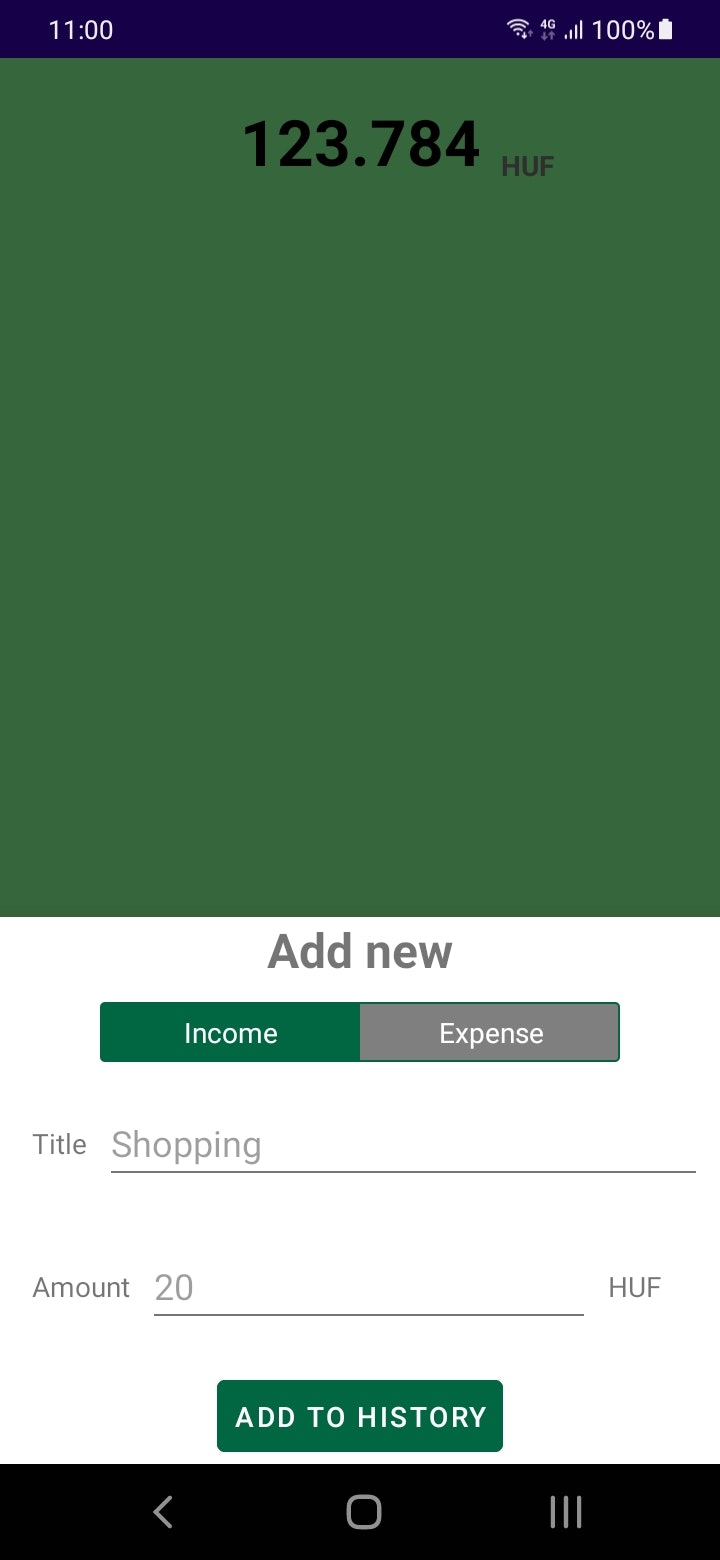Viewport: 720px width, 1560px height.
Task: Switch to the Expense option
Action: [490, 1033]
